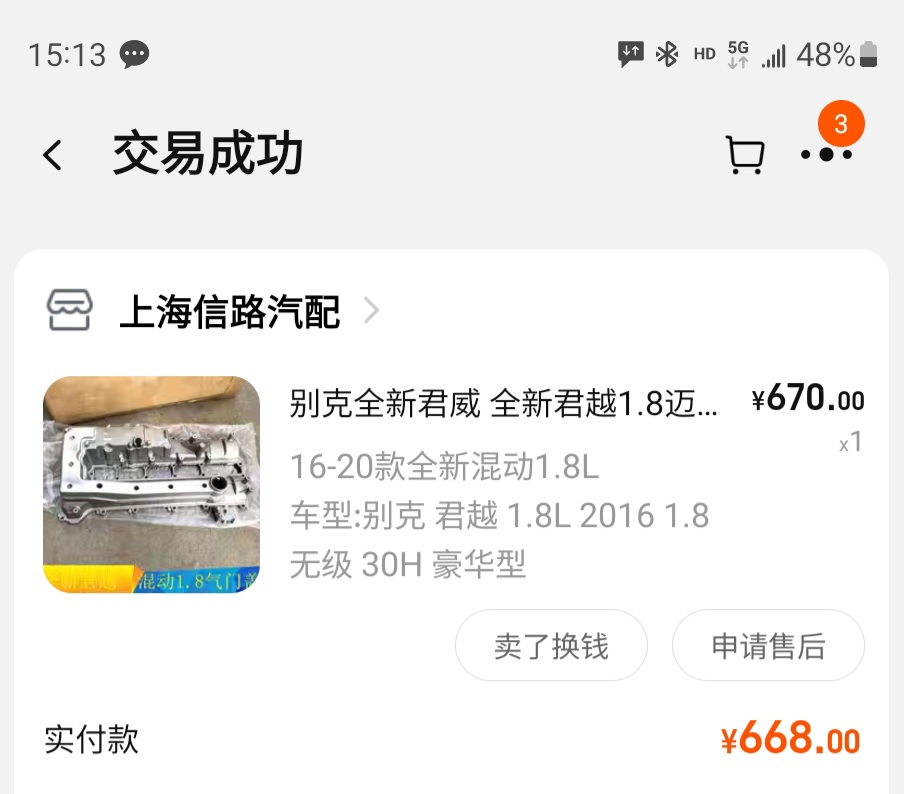Open the 上海信路汽配 store page
This screenshot has height=794, width=904.
click(229, 312)
